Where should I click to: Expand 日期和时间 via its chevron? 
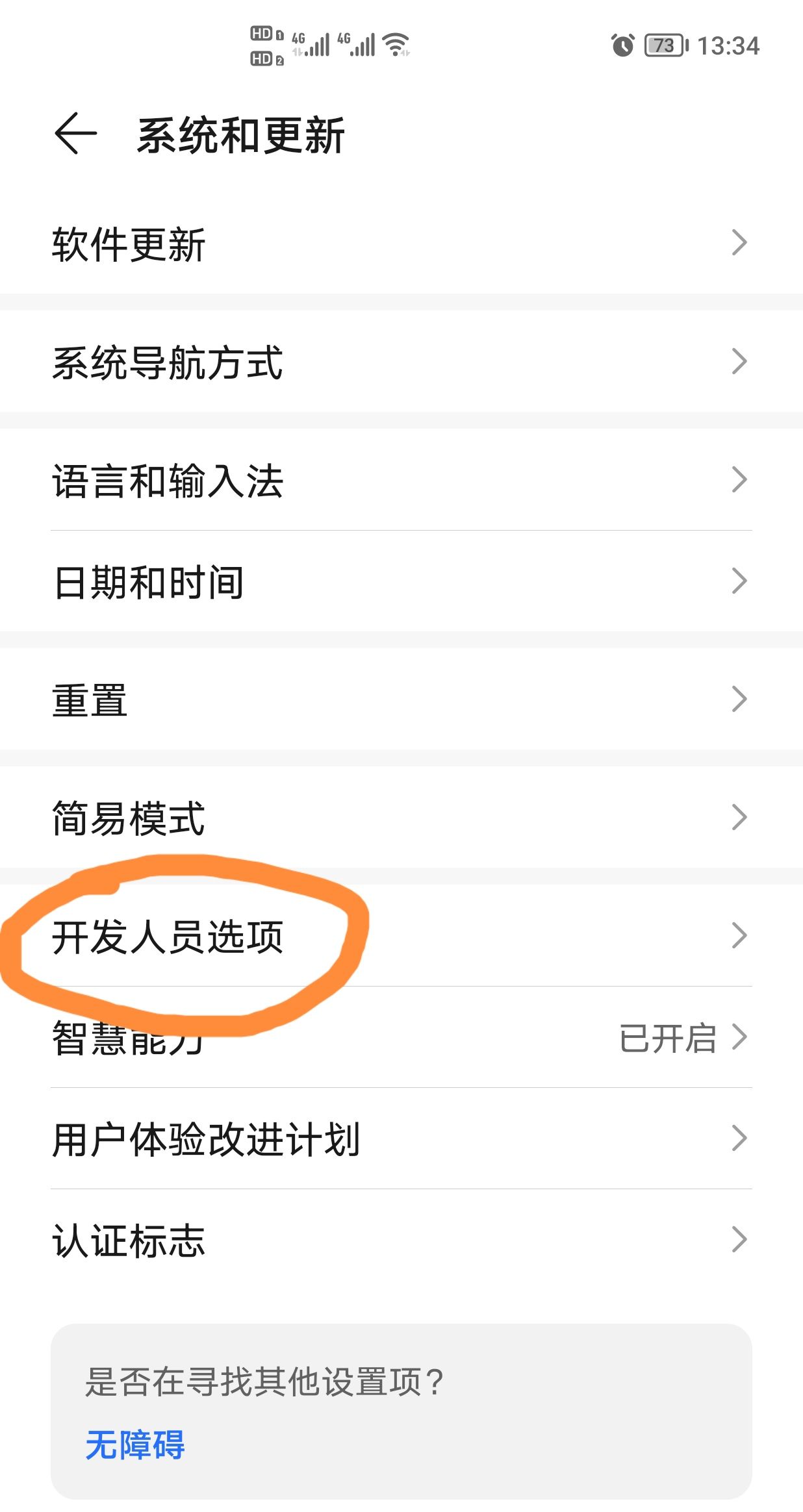pos(739,581)
